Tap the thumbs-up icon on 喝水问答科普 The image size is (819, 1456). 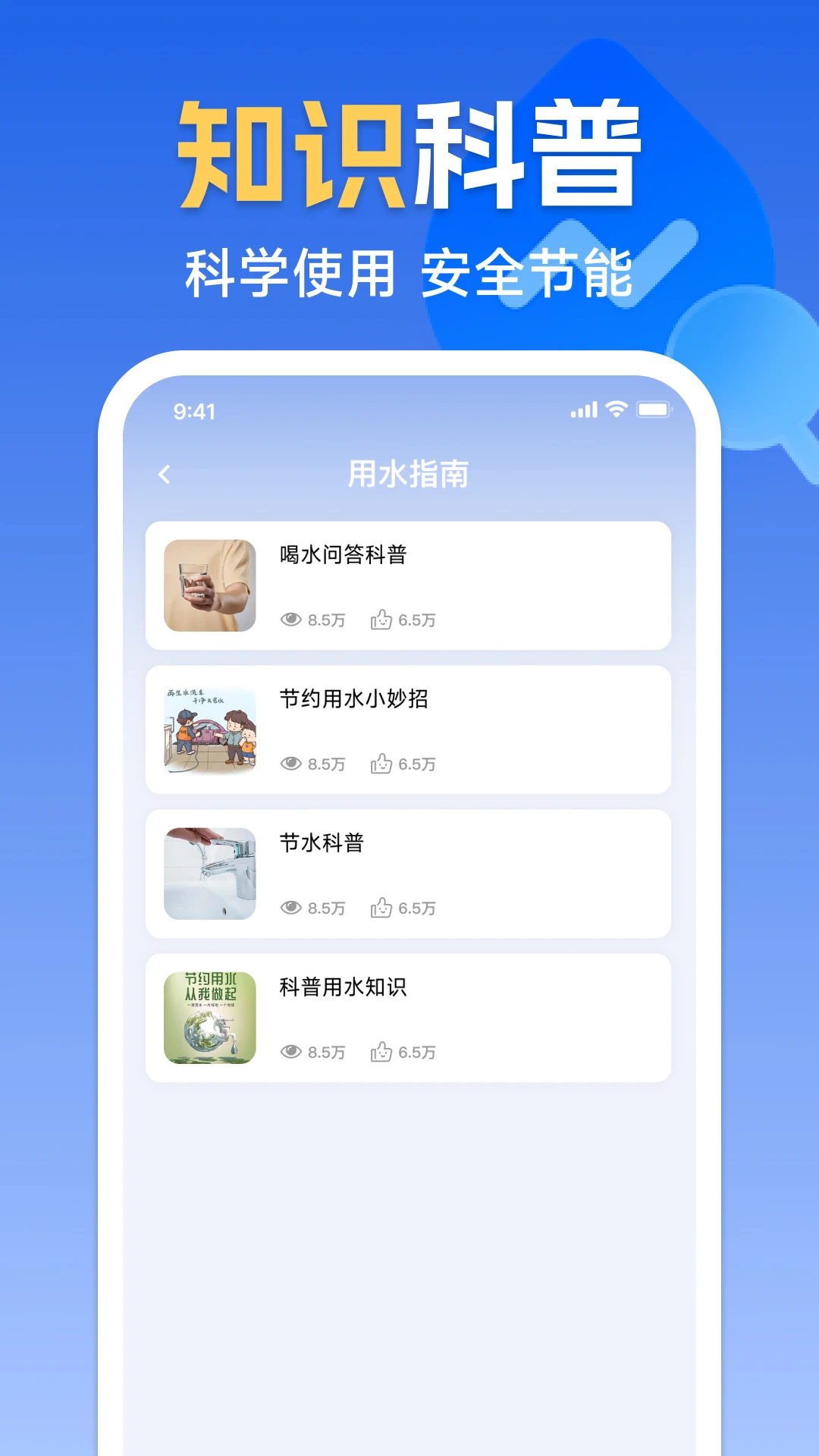coord(380,620)
